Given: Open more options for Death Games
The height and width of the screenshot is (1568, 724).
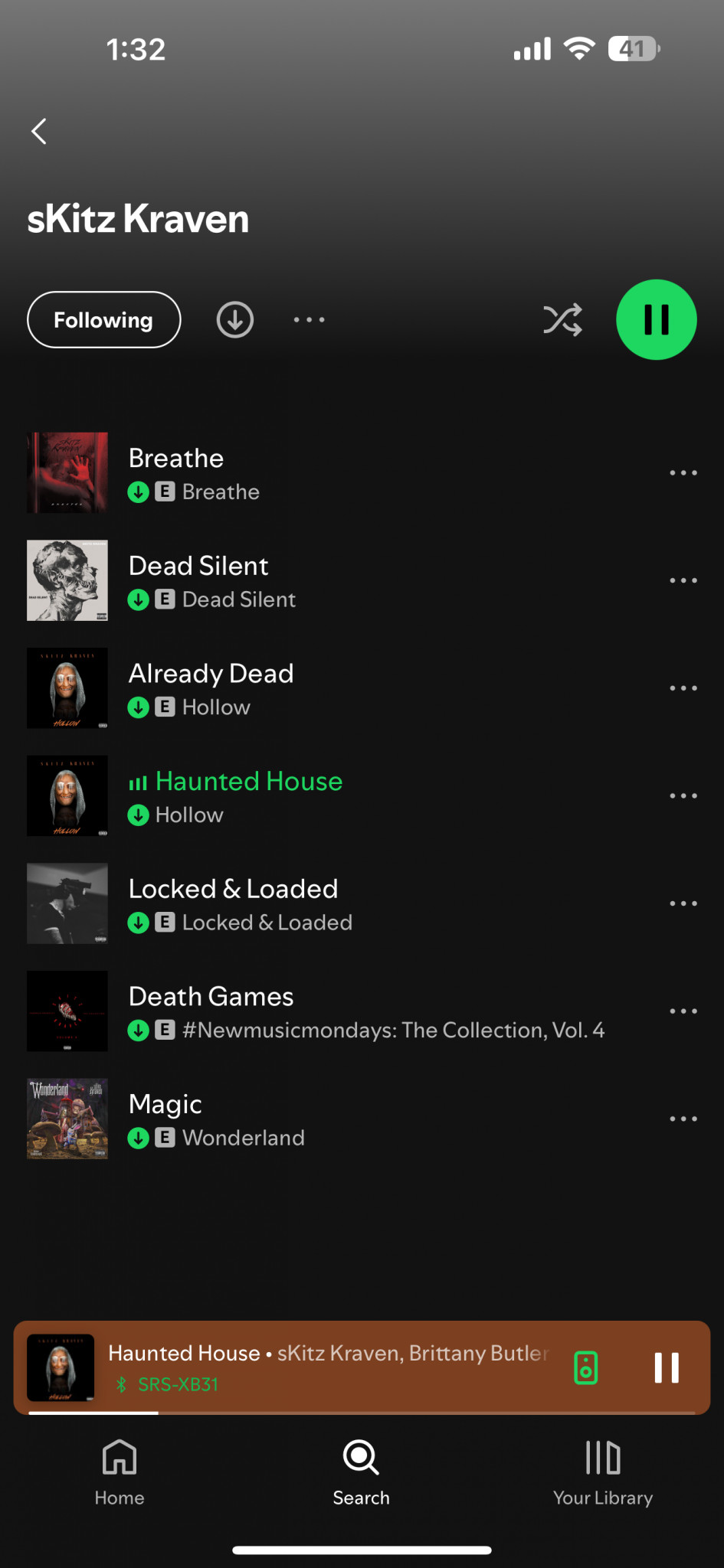Looking at the screenshot, I should click(x=683, y=1011).
